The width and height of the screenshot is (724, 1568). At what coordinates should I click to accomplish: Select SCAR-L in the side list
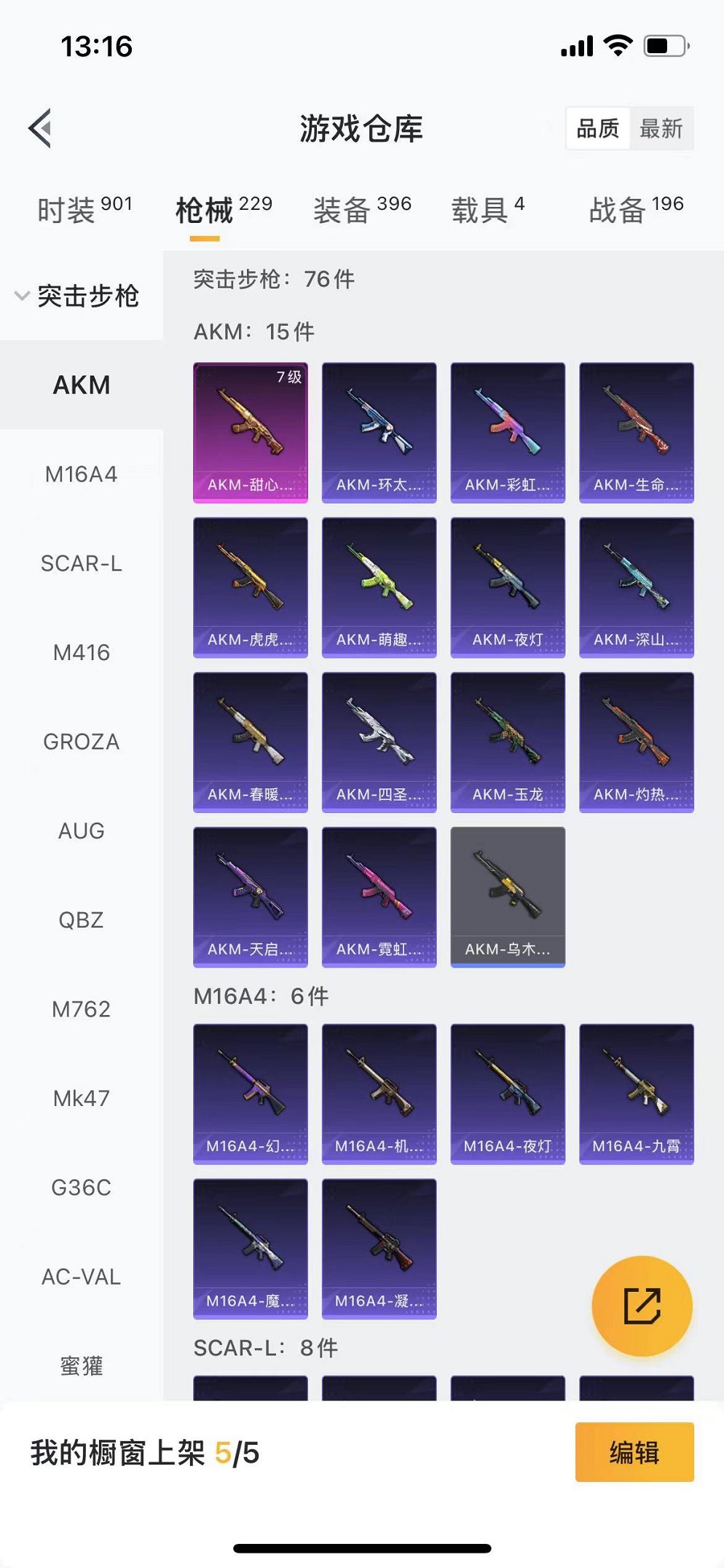coord(81,563)
